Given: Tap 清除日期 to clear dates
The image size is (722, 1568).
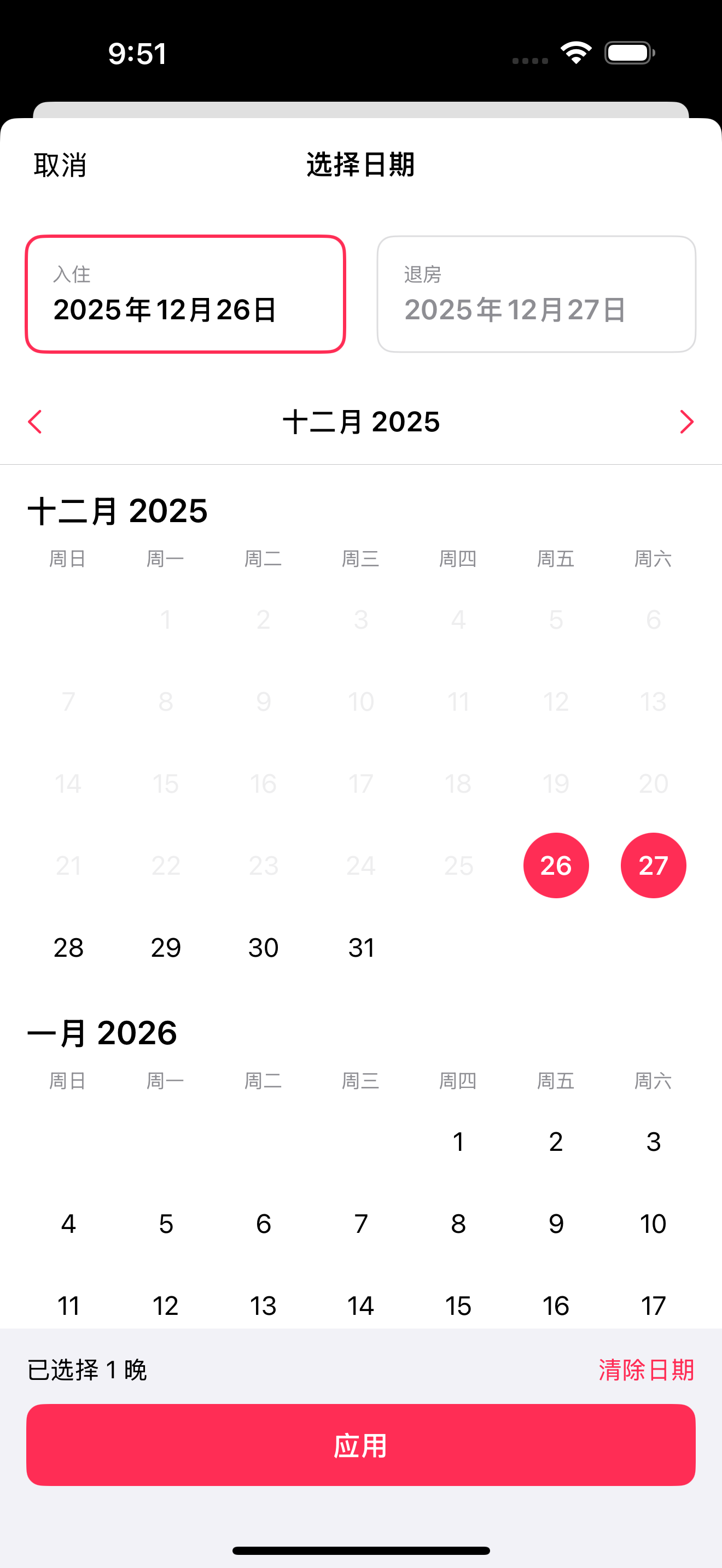Looking at the screenshot, I should (x=646, y=1370).
